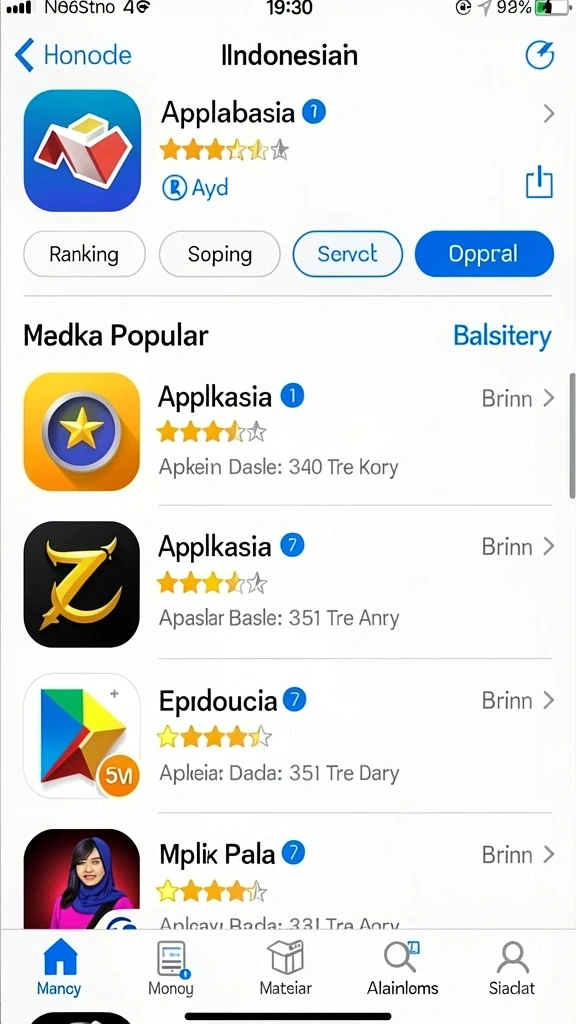Switch to the Monoy tab
The width and height of the screenshot is (576, 1024).
pos(171,967)
